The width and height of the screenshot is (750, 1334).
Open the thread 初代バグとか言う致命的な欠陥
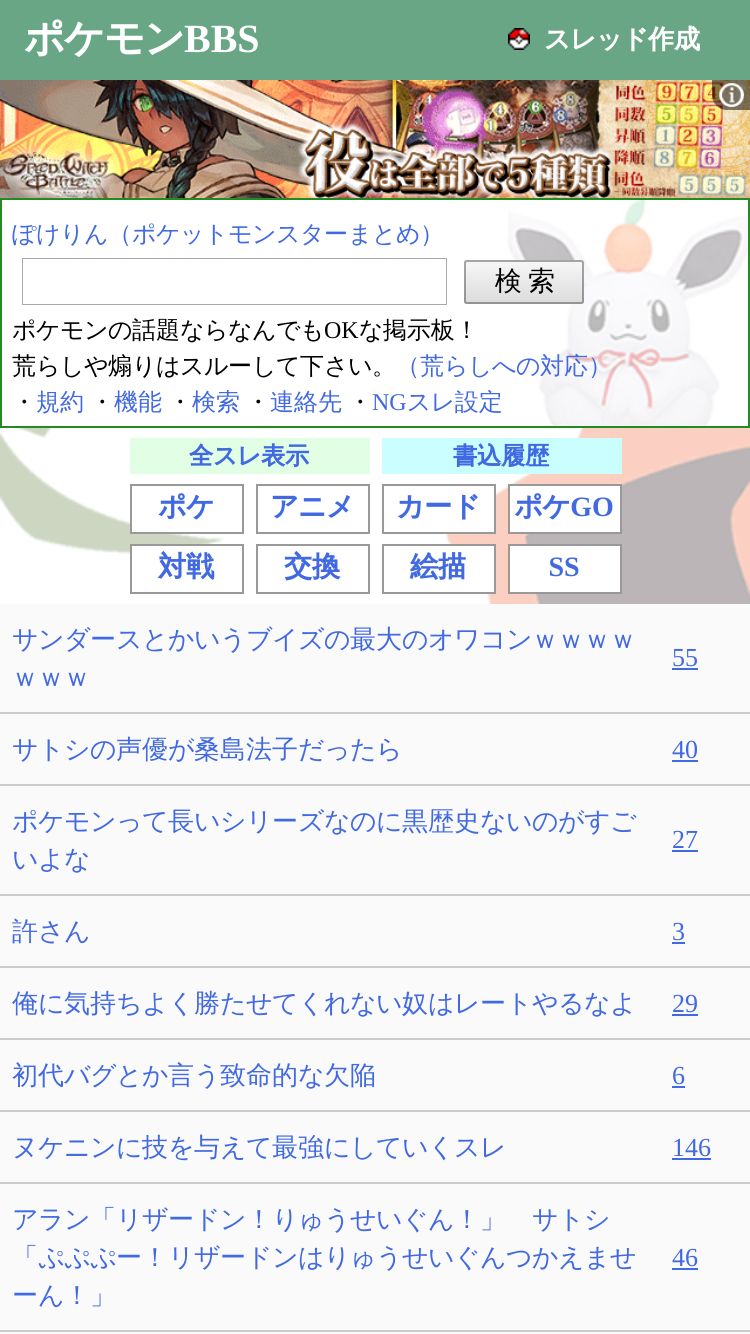(194, 1076)
